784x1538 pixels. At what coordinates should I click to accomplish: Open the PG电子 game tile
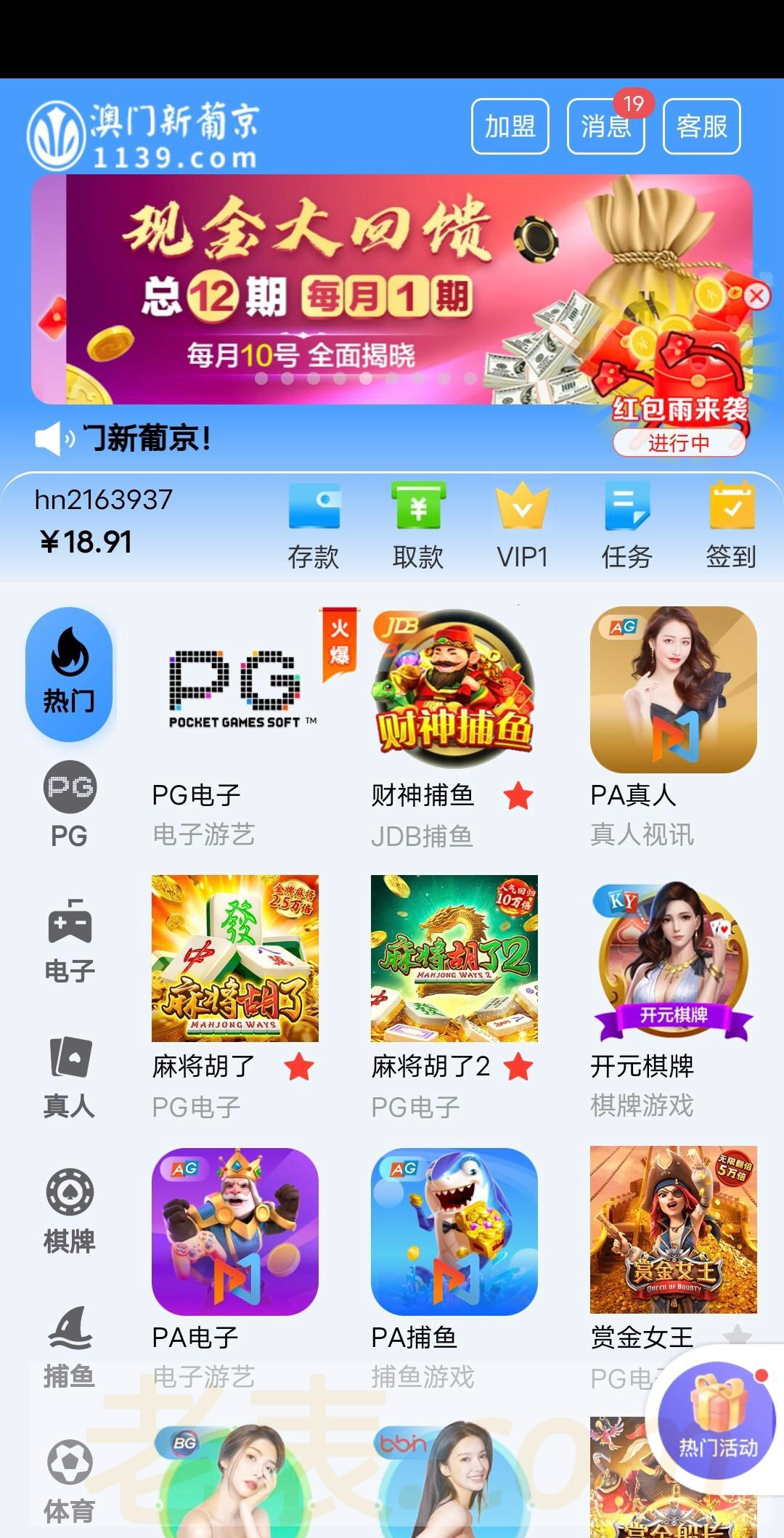[234, 690]
